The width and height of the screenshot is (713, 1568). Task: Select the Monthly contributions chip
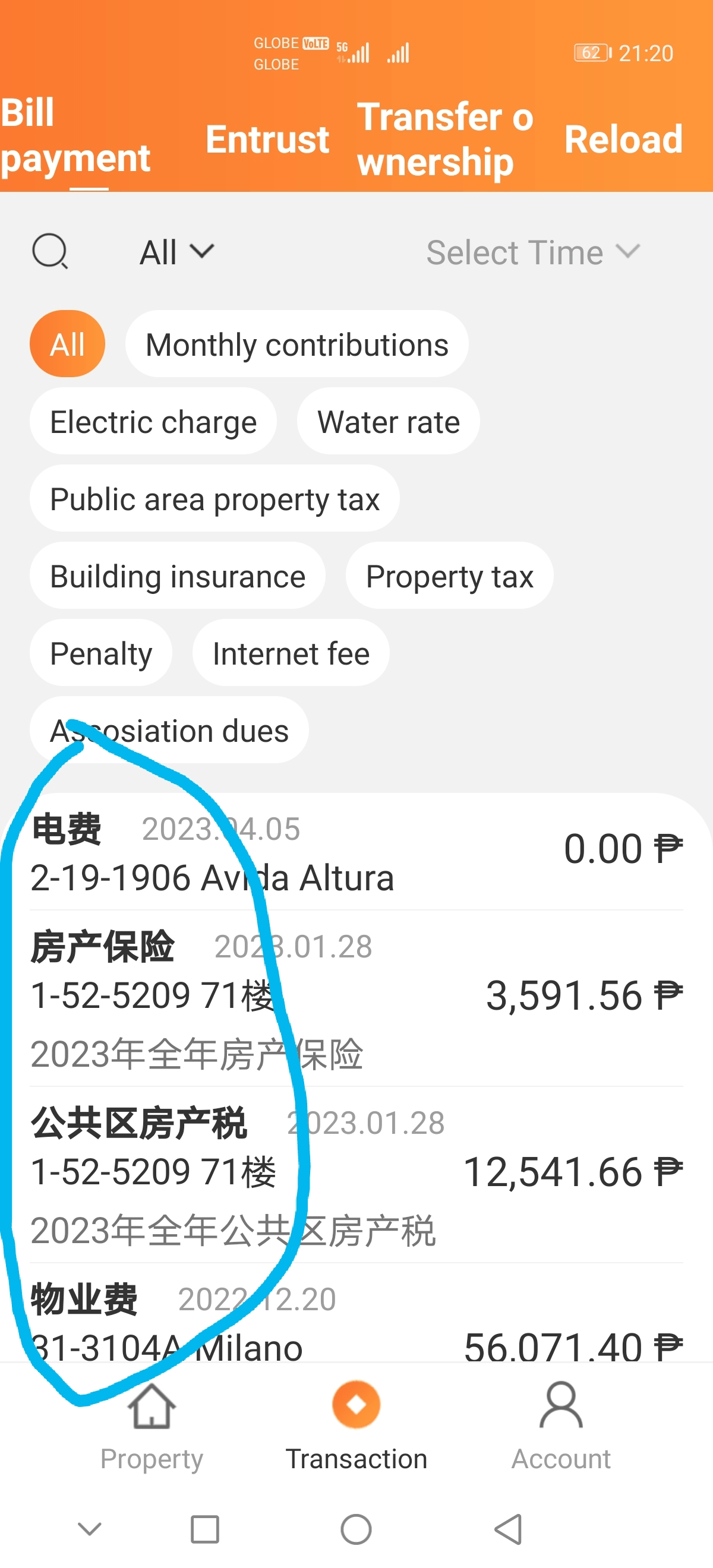[x=296, y=344]
